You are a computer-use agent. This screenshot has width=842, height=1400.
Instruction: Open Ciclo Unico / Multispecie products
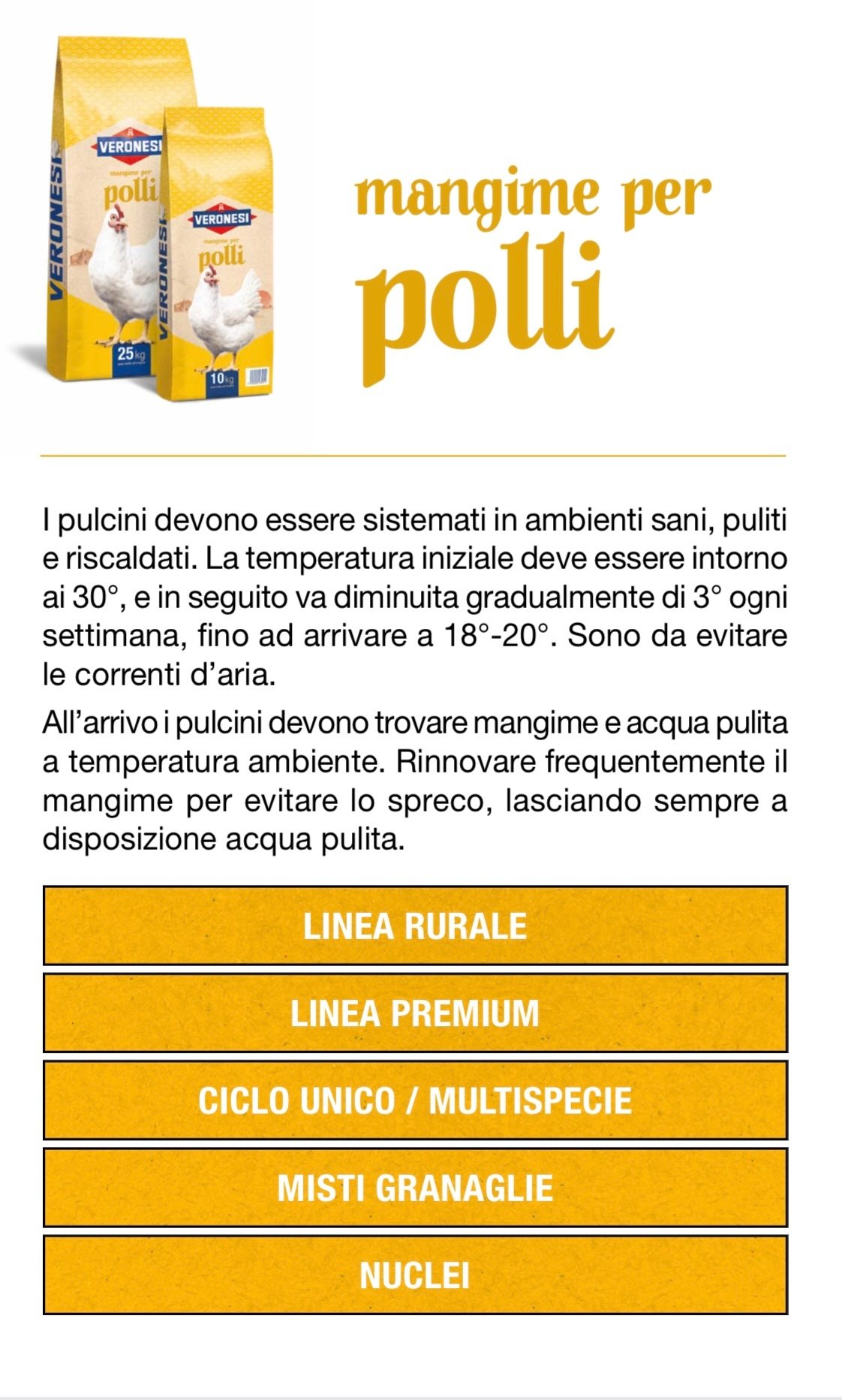tap(415, 1100)
